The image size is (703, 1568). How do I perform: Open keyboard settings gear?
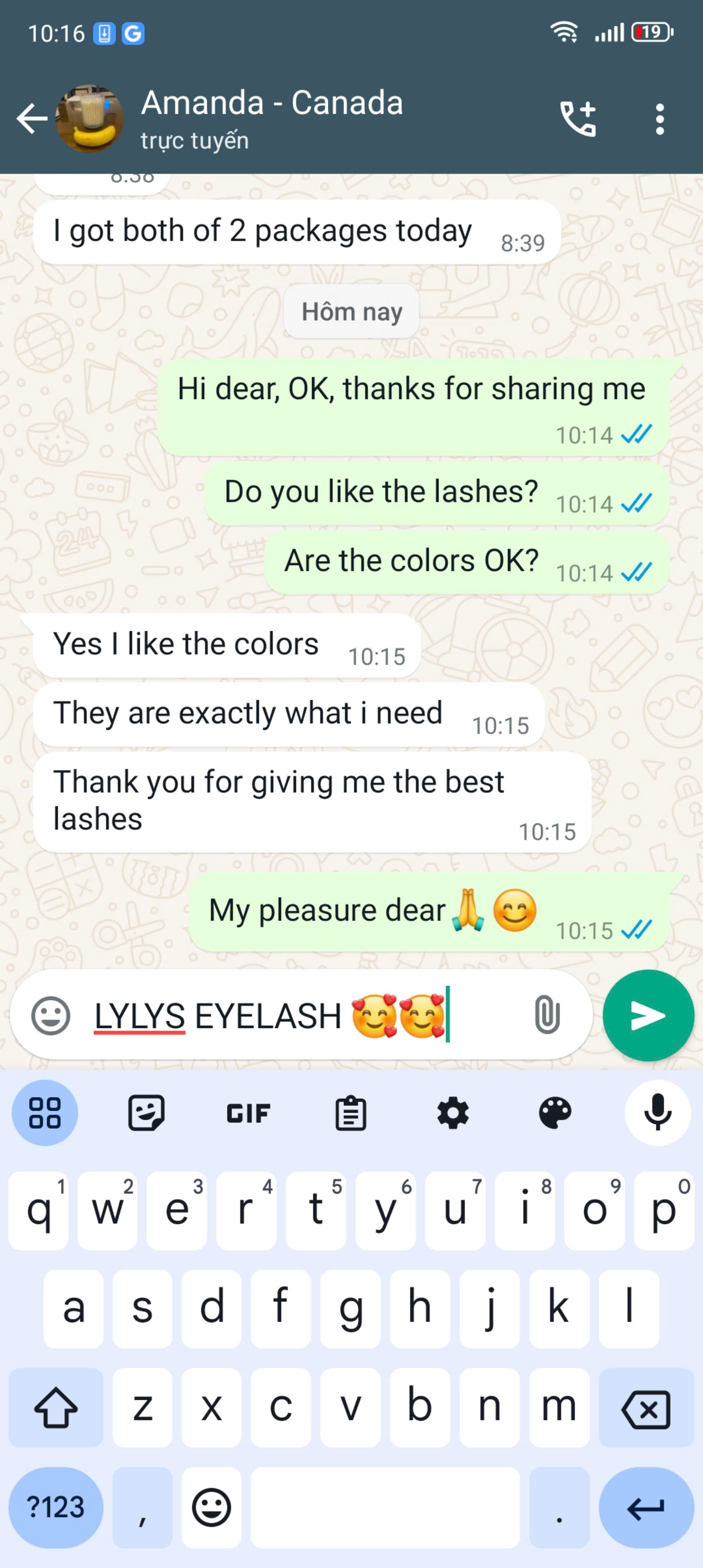[x=453, y=1113]
